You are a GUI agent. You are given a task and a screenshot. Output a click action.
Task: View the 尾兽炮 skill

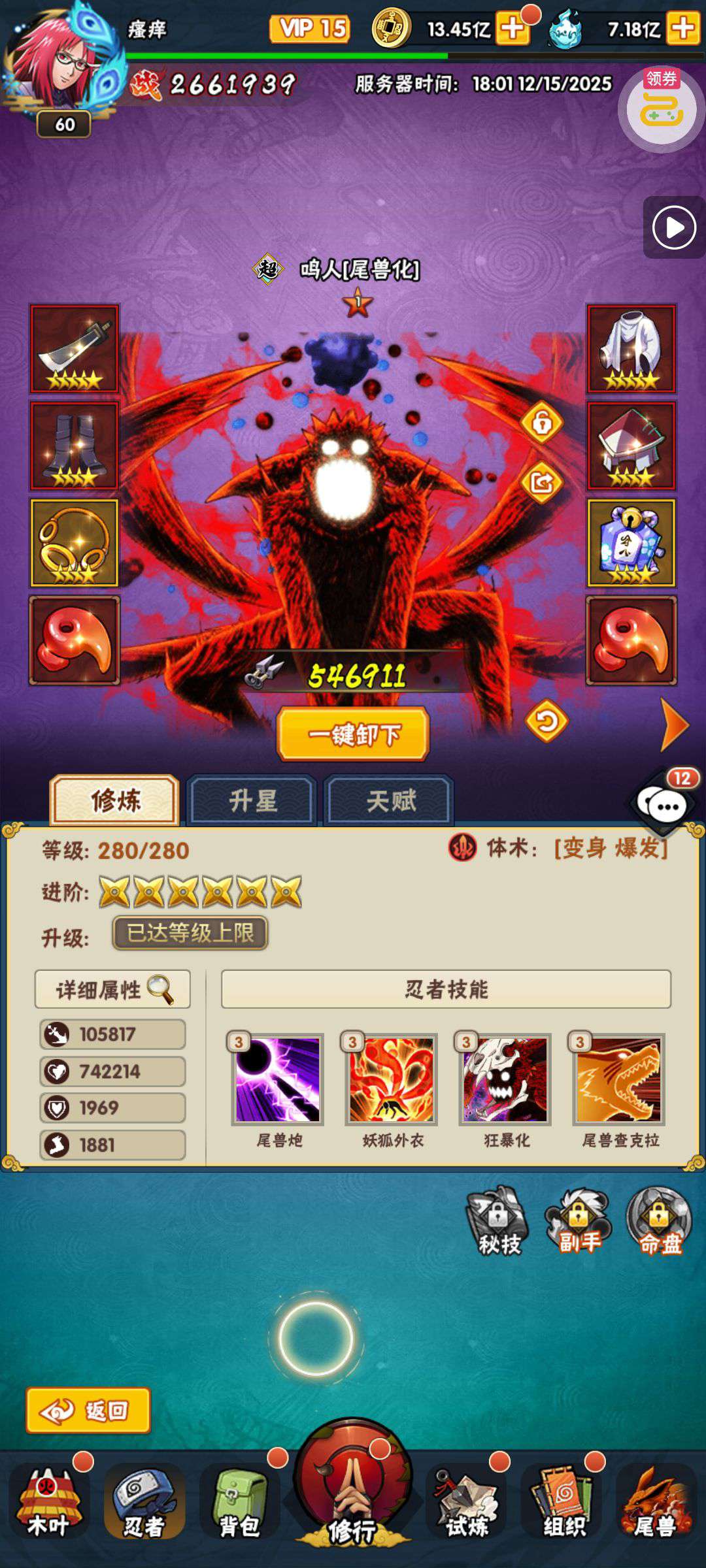(278, 1079)
